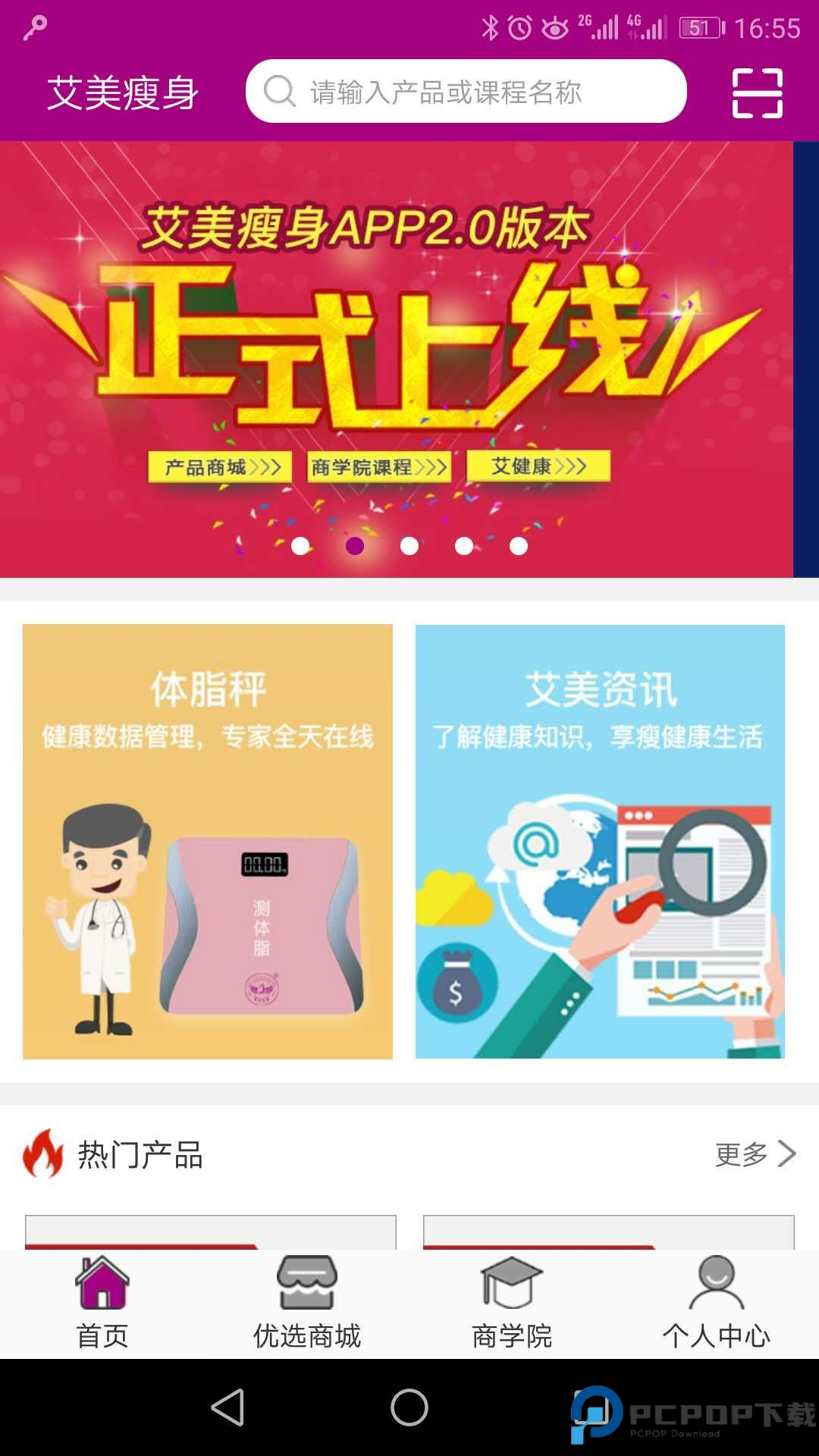Activate the fourth carousel dot
The image size is (819, 1456).
464,545
